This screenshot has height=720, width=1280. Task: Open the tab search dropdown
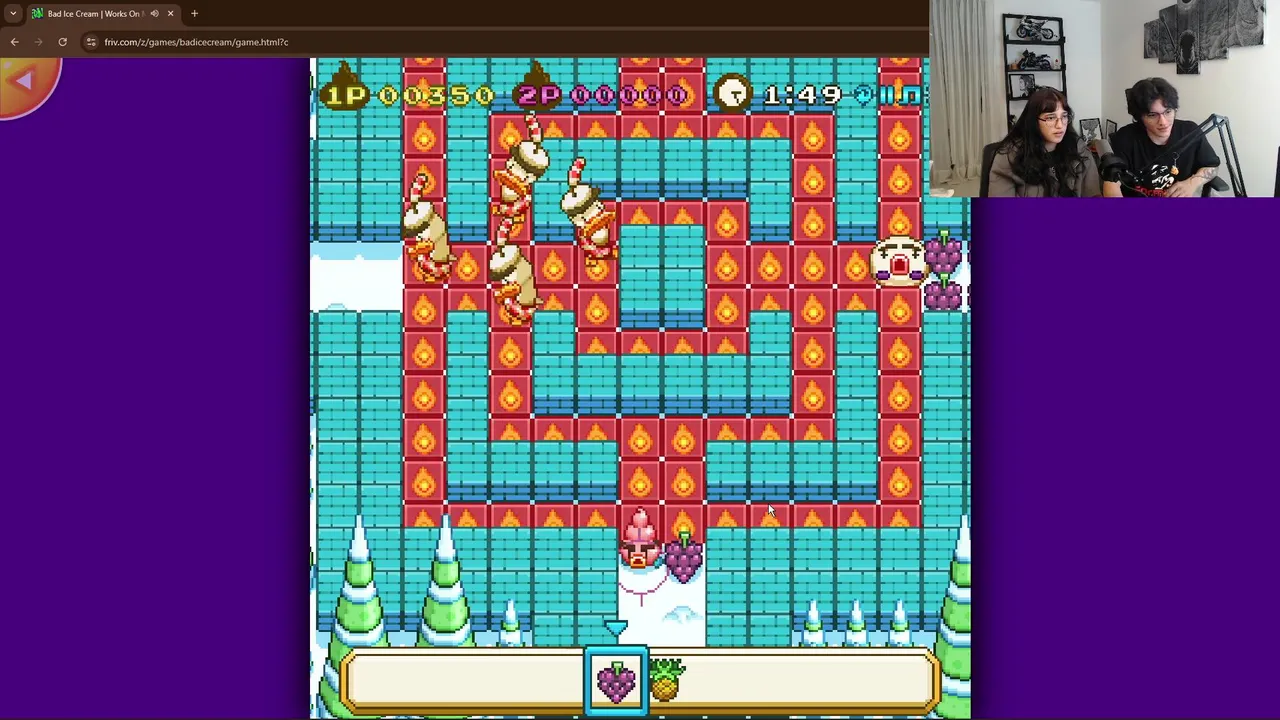tap(13, 13)
